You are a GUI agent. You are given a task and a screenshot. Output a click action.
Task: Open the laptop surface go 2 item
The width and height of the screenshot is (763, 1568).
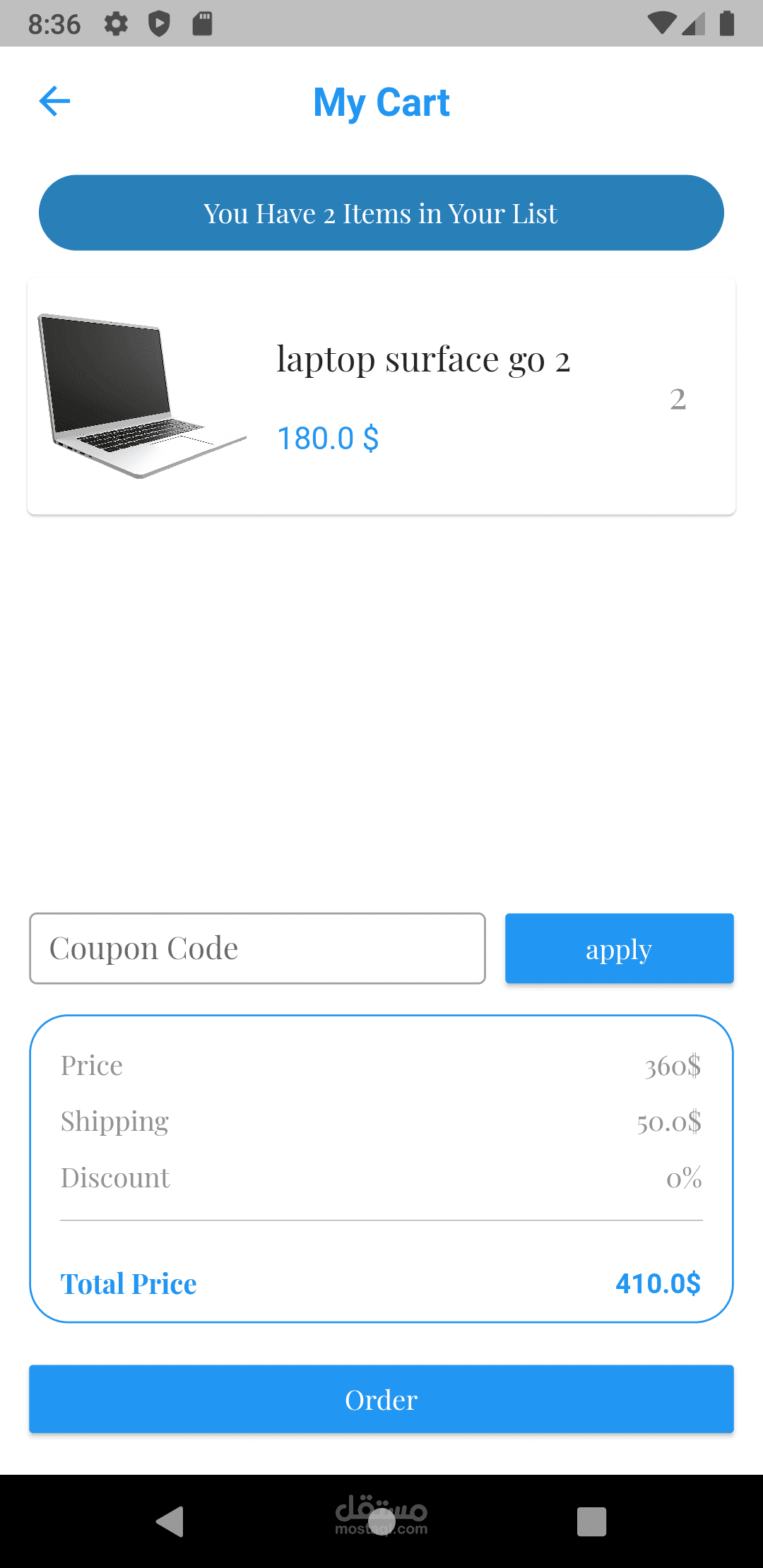pos(381,396)
